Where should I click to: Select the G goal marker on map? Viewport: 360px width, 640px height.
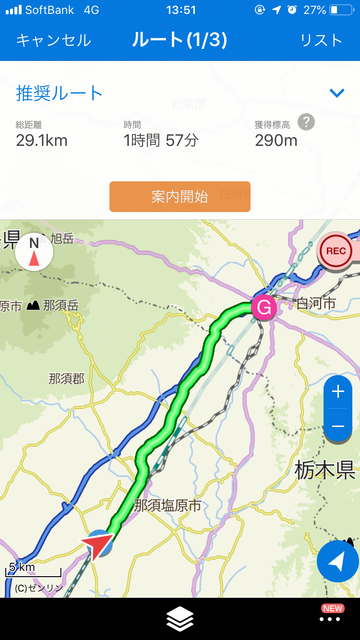tap(264, 308)
